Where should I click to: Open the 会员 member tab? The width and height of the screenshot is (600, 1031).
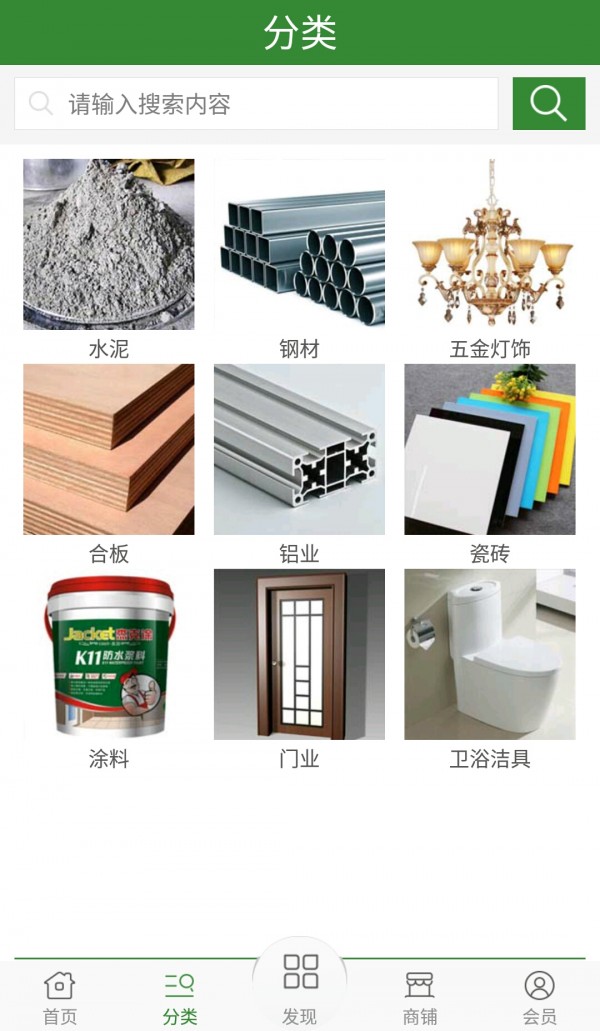(x=540, y=997)
